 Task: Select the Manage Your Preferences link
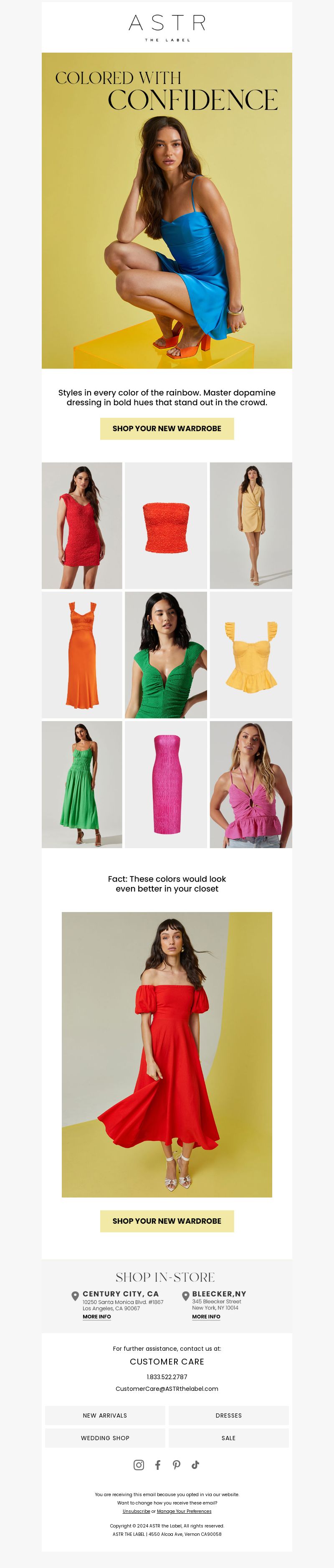click(x=185, y=1511)
